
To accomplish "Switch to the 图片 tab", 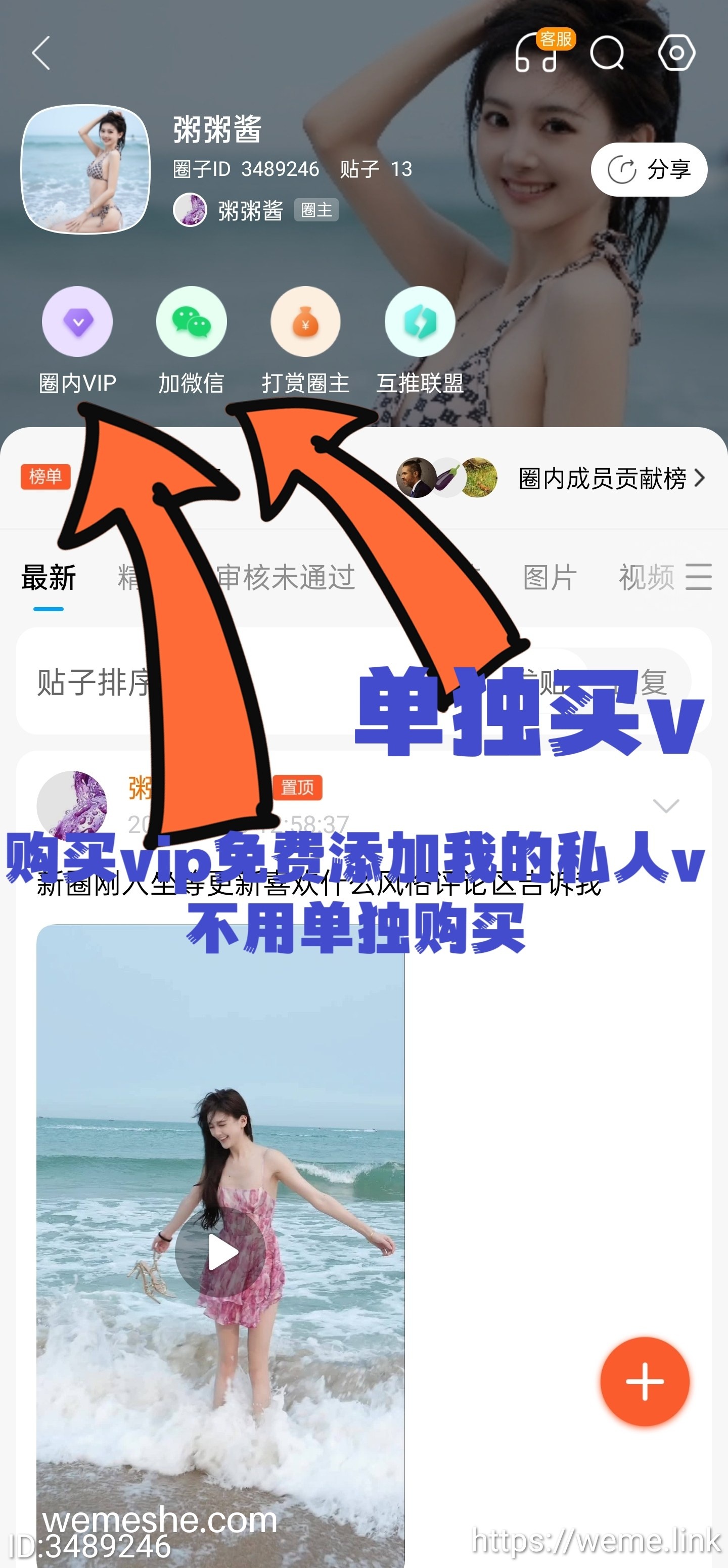I will point(550,578).
